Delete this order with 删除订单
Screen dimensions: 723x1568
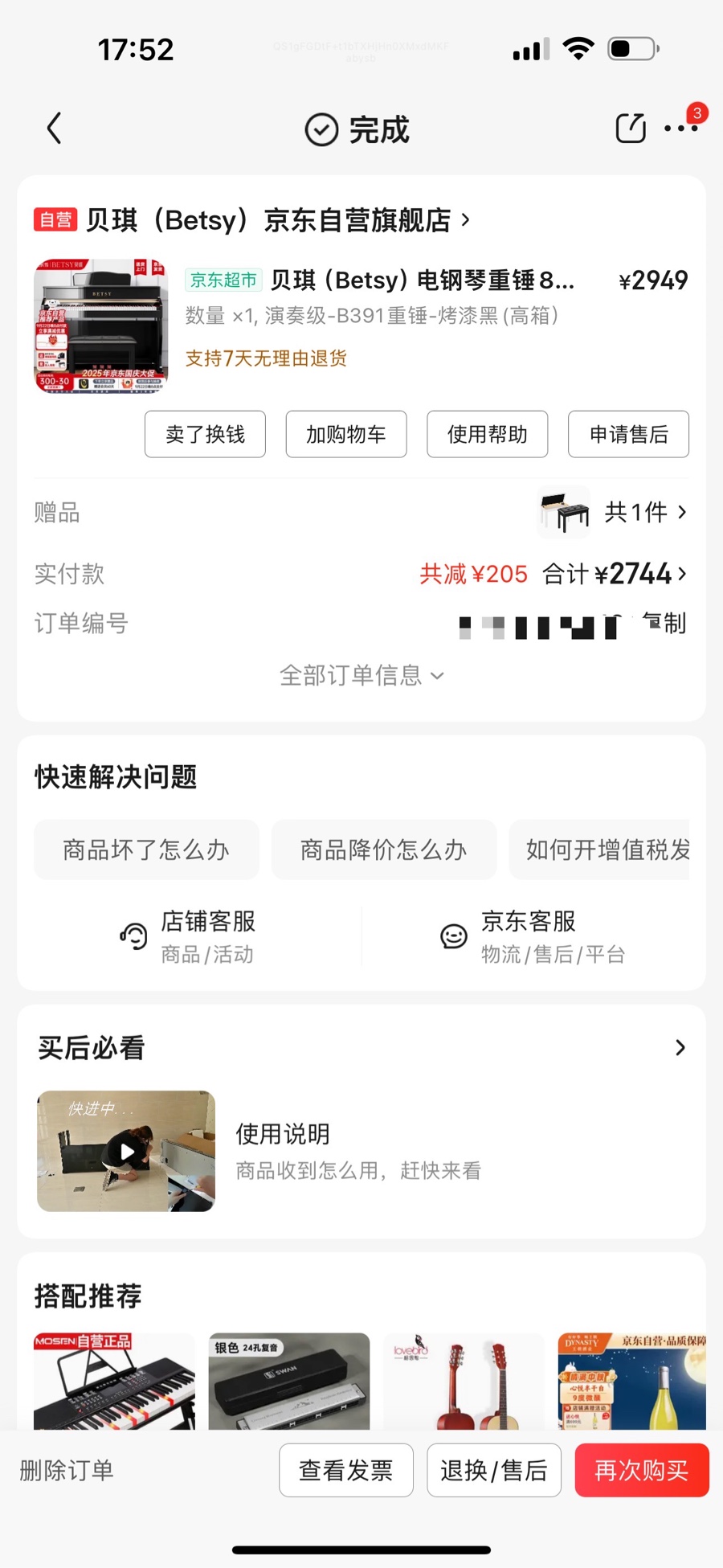(x=67, y=1470)
